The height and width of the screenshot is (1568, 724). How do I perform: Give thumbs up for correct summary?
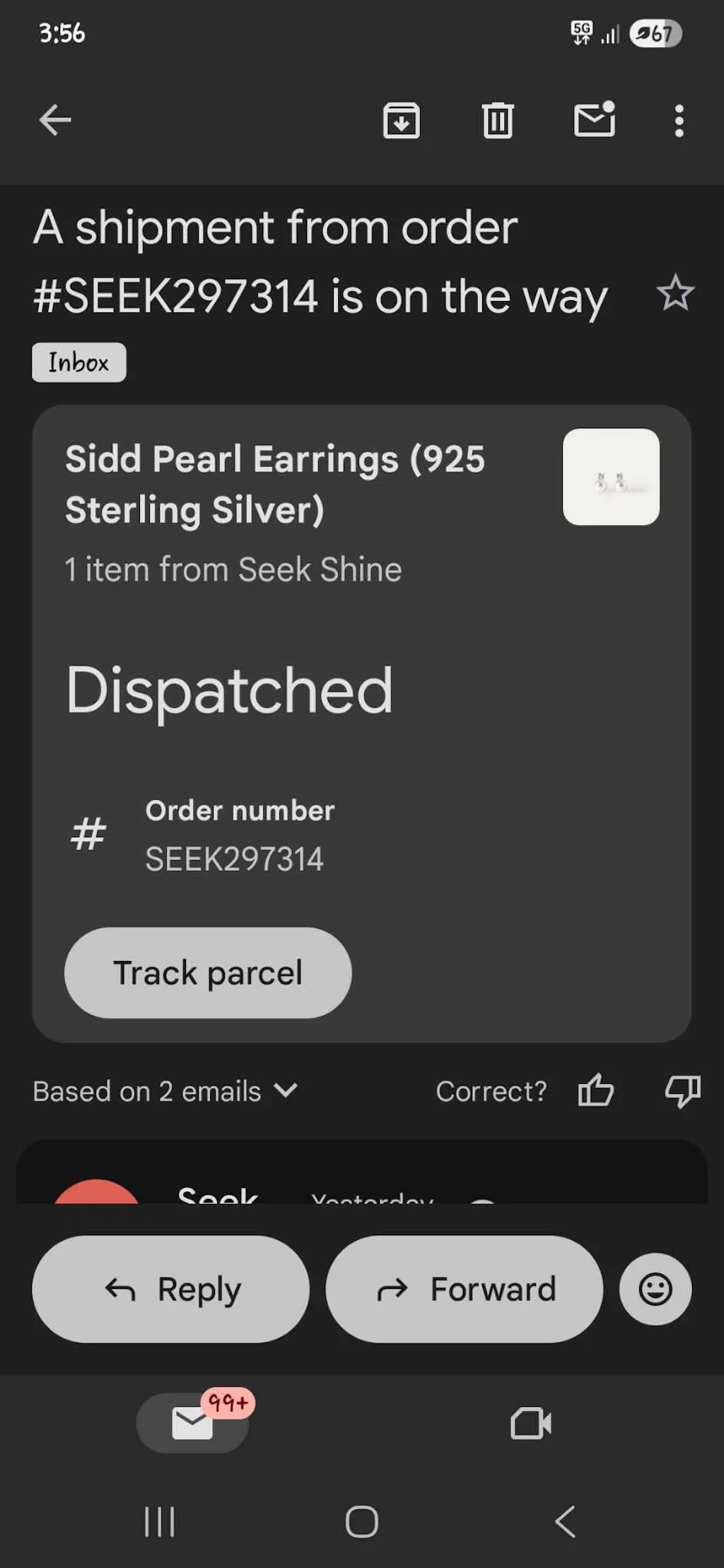point(595,1090)
